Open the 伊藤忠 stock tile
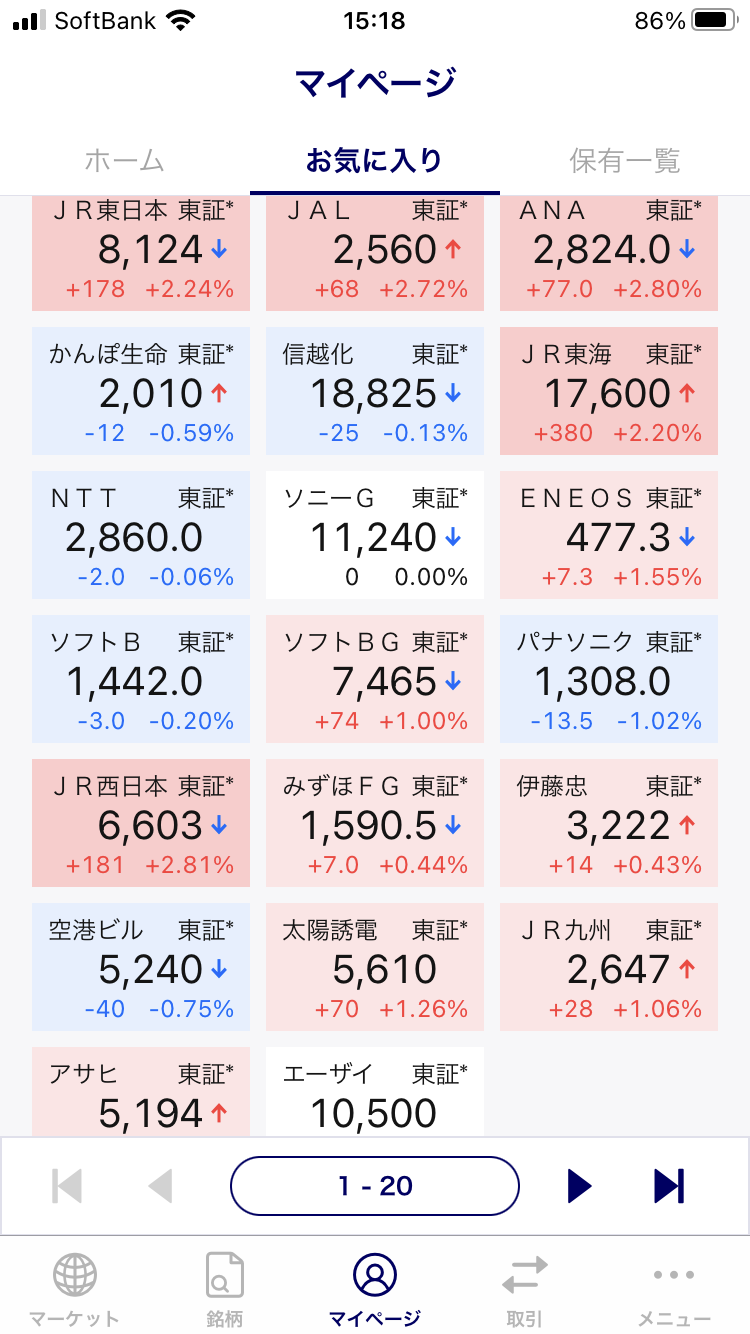 pos(609,824)
